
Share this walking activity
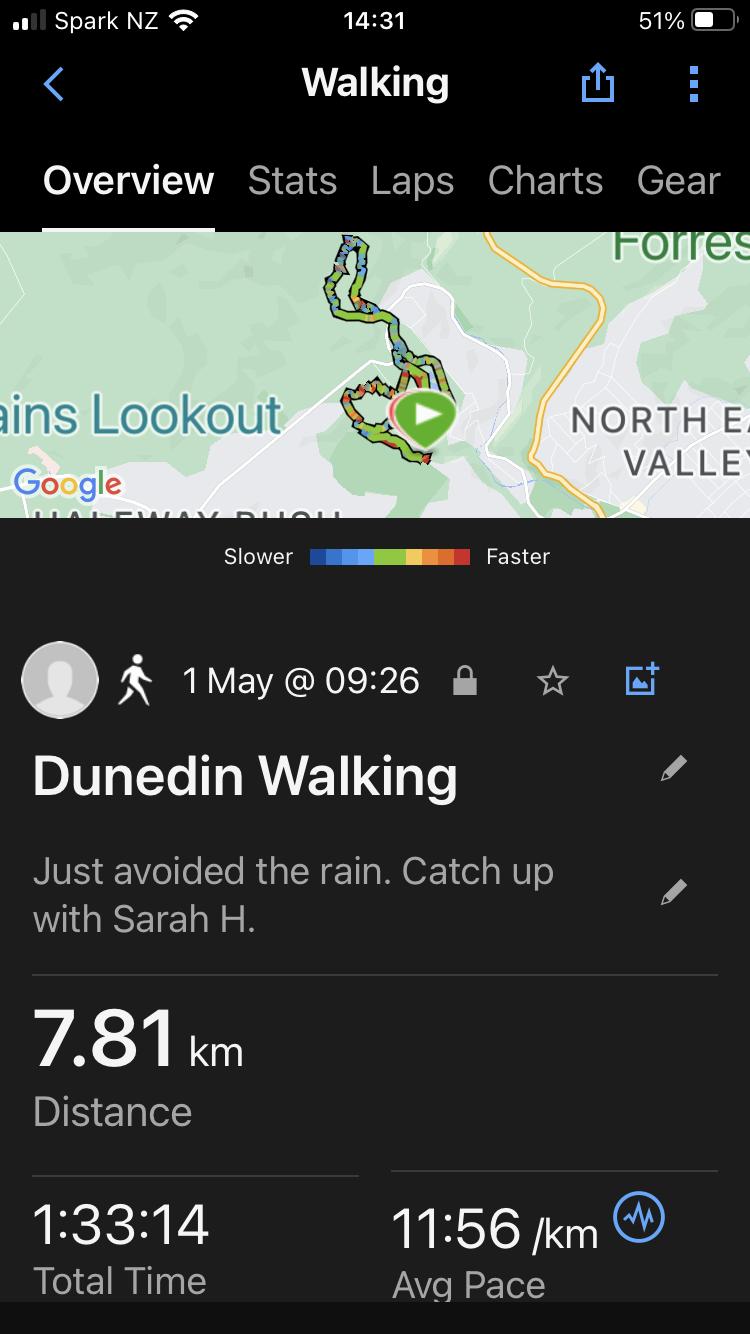(x=597, y=84)
